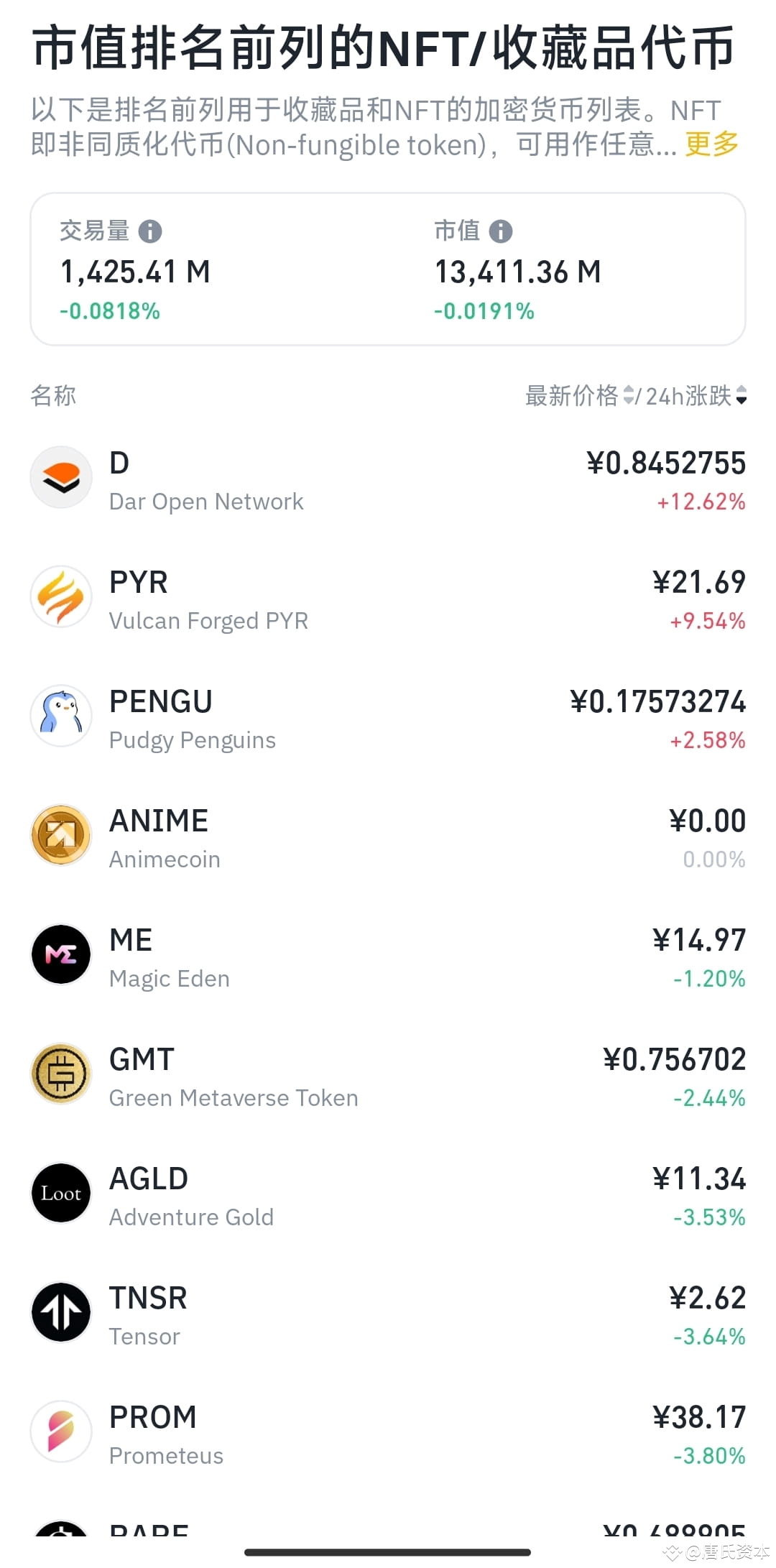View Pudgy Penguins PENGU details
The height and width of the screenshot is (1568, 776).
click(x=388, y=717)
